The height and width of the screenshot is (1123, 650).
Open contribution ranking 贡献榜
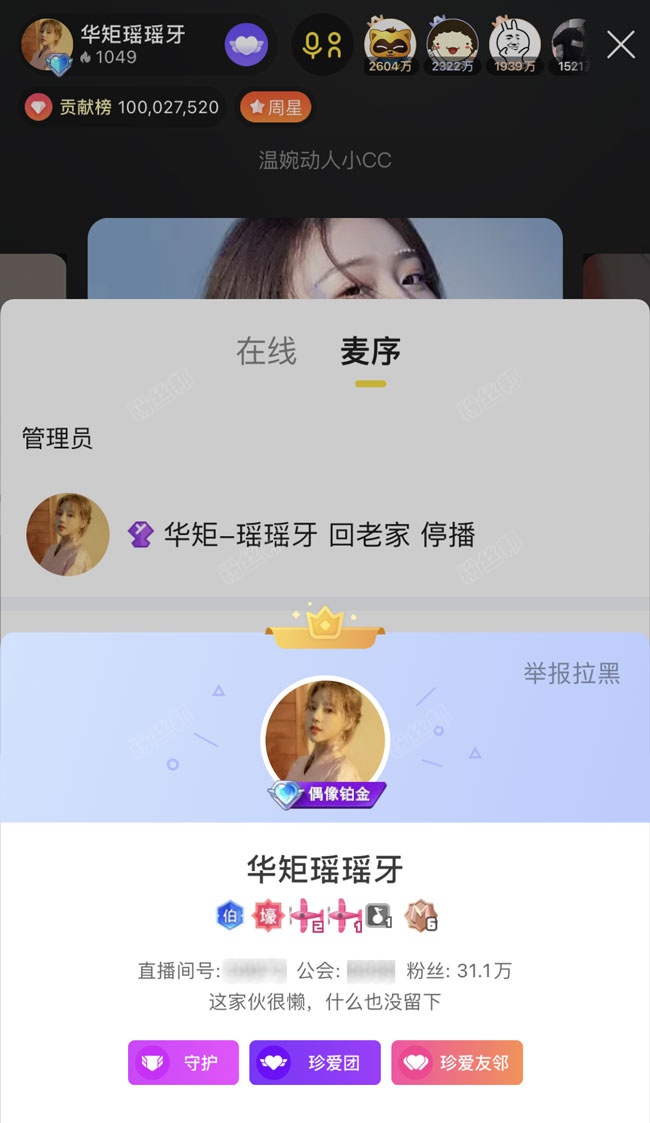coord(122,107)
